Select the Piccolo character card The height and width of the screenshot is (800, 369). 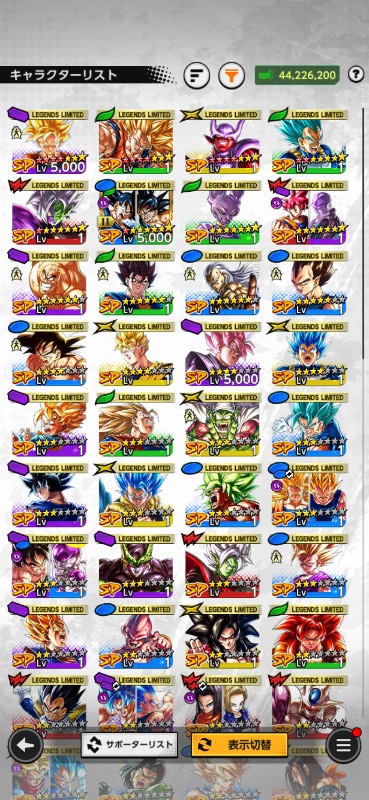pos(221,423)
